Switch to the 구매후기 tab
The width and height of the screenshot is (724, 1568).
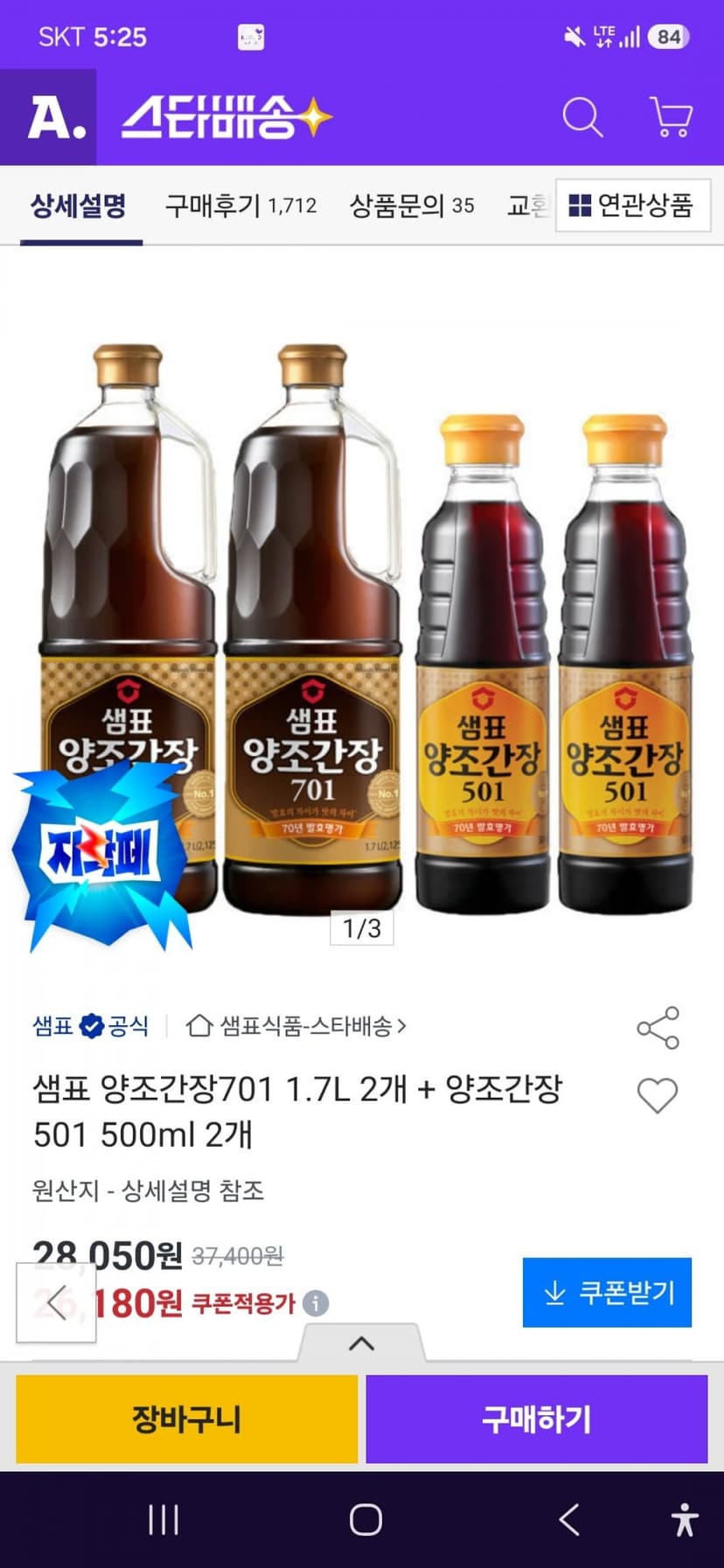tap(240, 205)
